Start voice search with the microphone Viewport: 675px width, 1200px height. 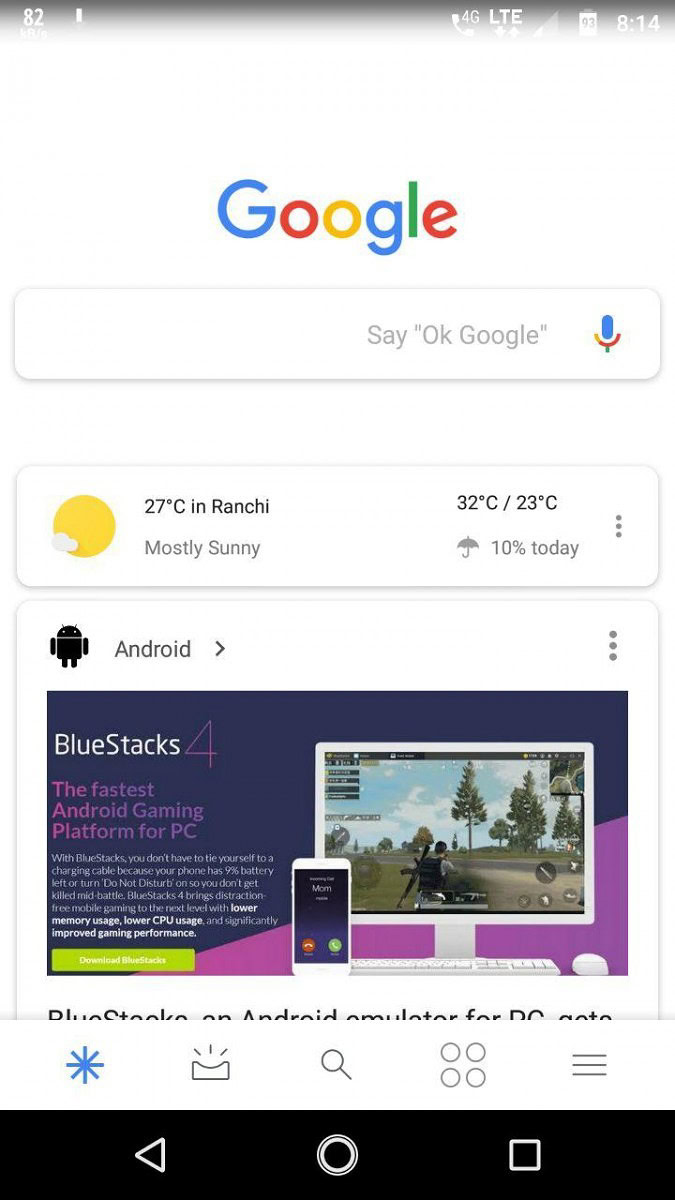point(607,334)
